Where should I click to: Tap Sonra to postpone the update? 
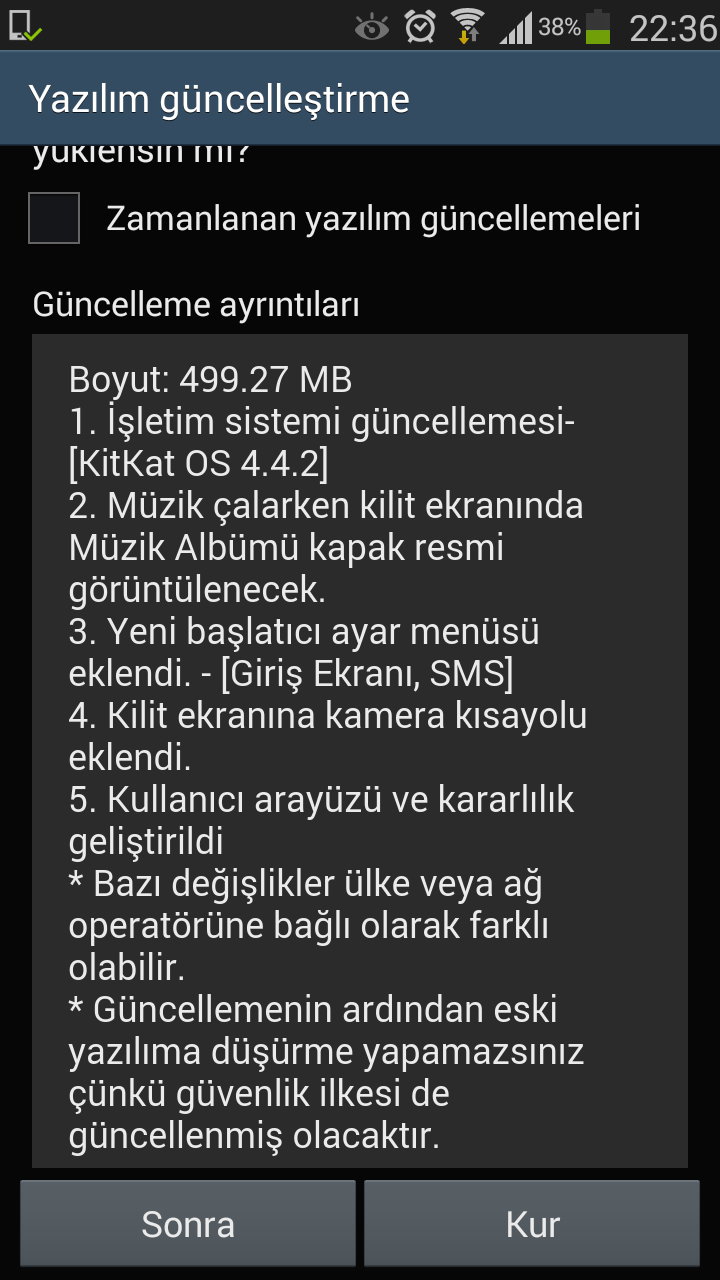click(x=188, y=1224)
